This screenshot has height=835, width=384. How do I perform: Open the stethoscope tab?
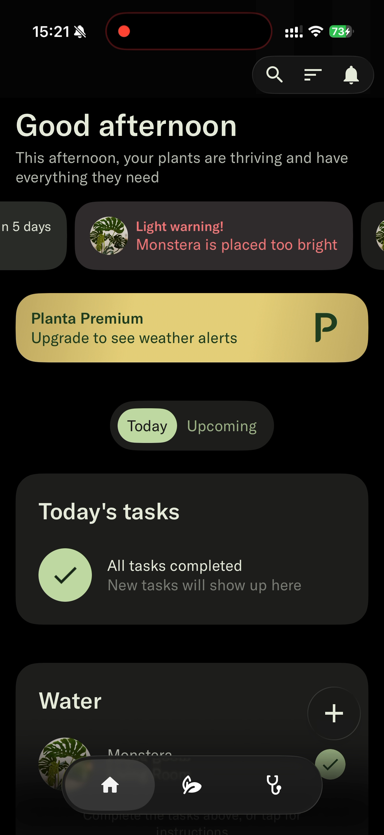click(x=274, y=785)
